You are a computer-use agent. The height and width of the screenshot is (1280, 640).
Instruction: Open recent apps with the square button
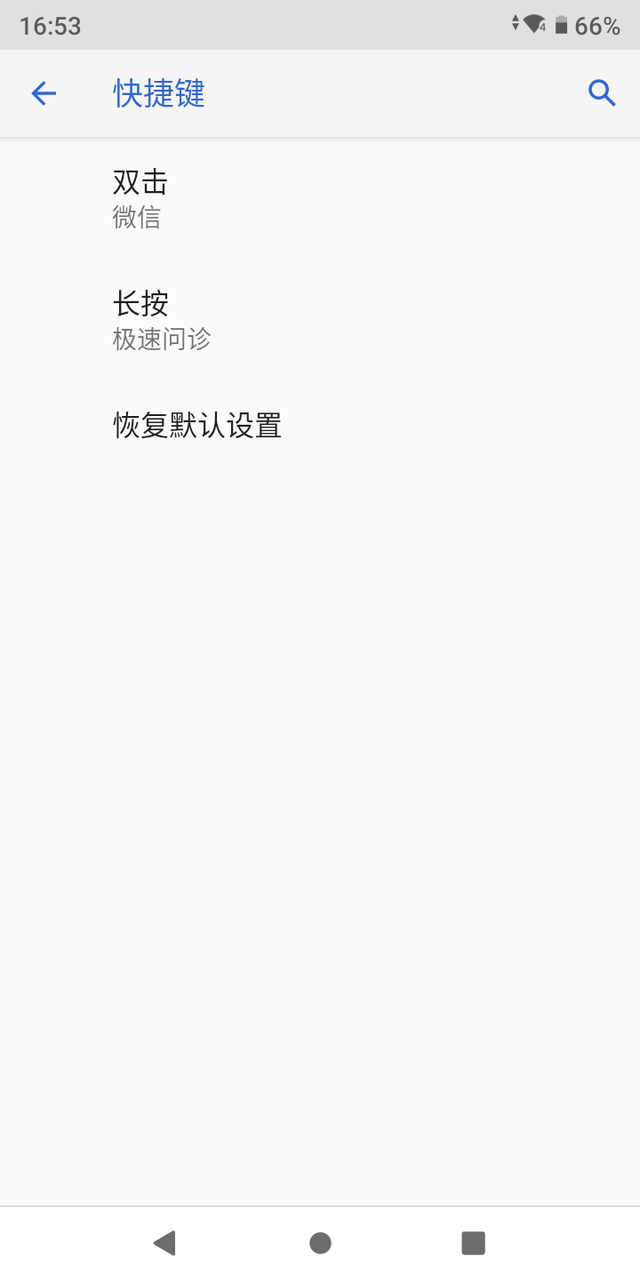(x=473, y=1242)
